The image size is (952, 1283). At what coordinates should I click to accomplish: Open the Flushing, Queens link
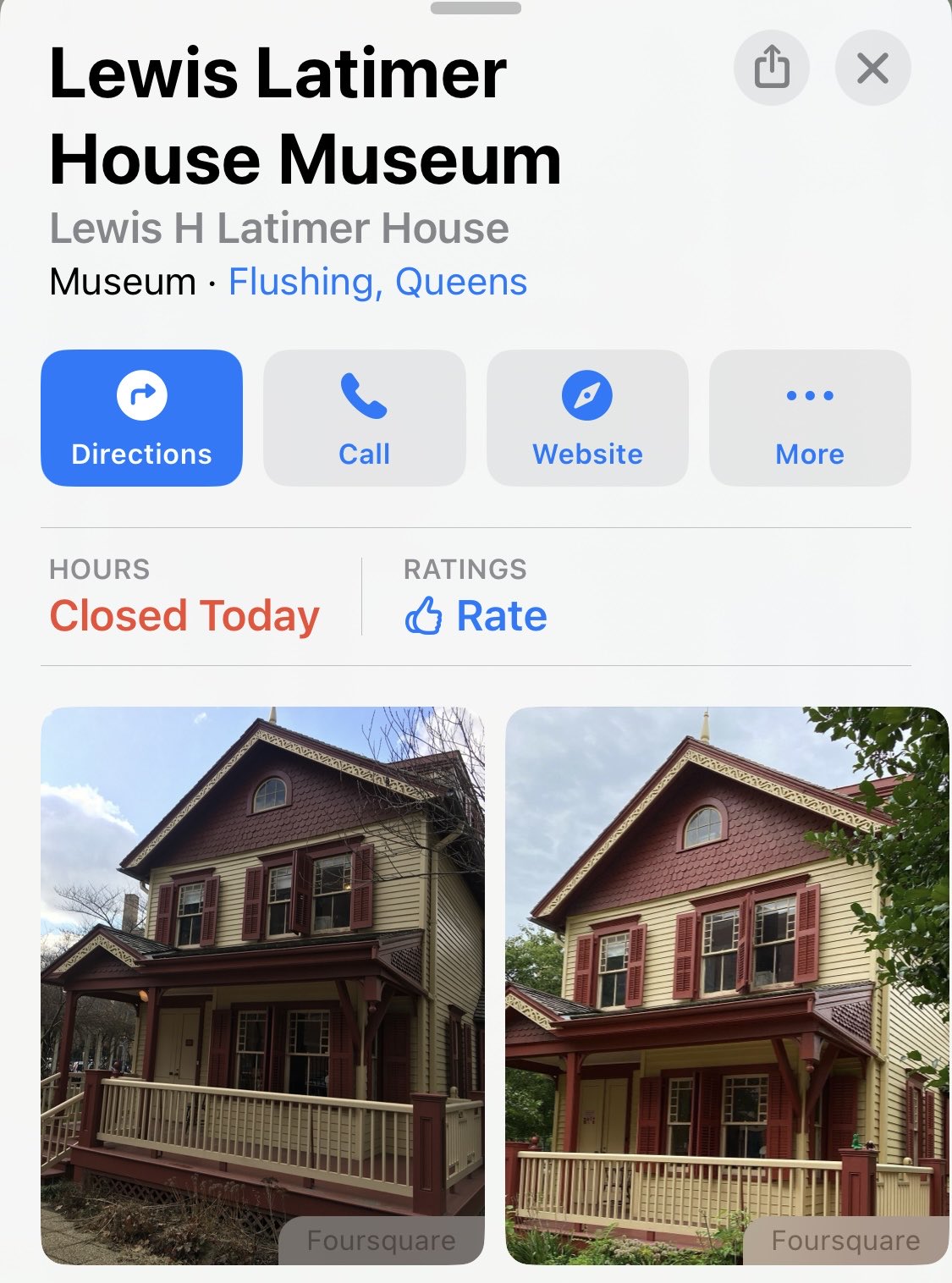377,282
